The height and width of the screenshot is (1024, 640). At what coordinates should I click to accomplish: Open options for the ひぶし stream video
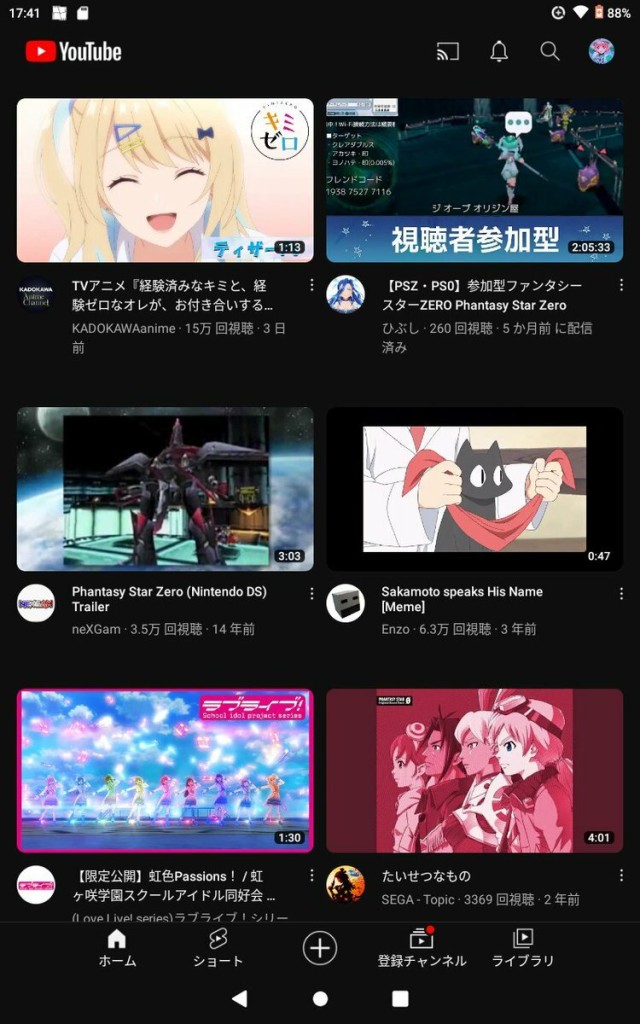pos(621,285)
